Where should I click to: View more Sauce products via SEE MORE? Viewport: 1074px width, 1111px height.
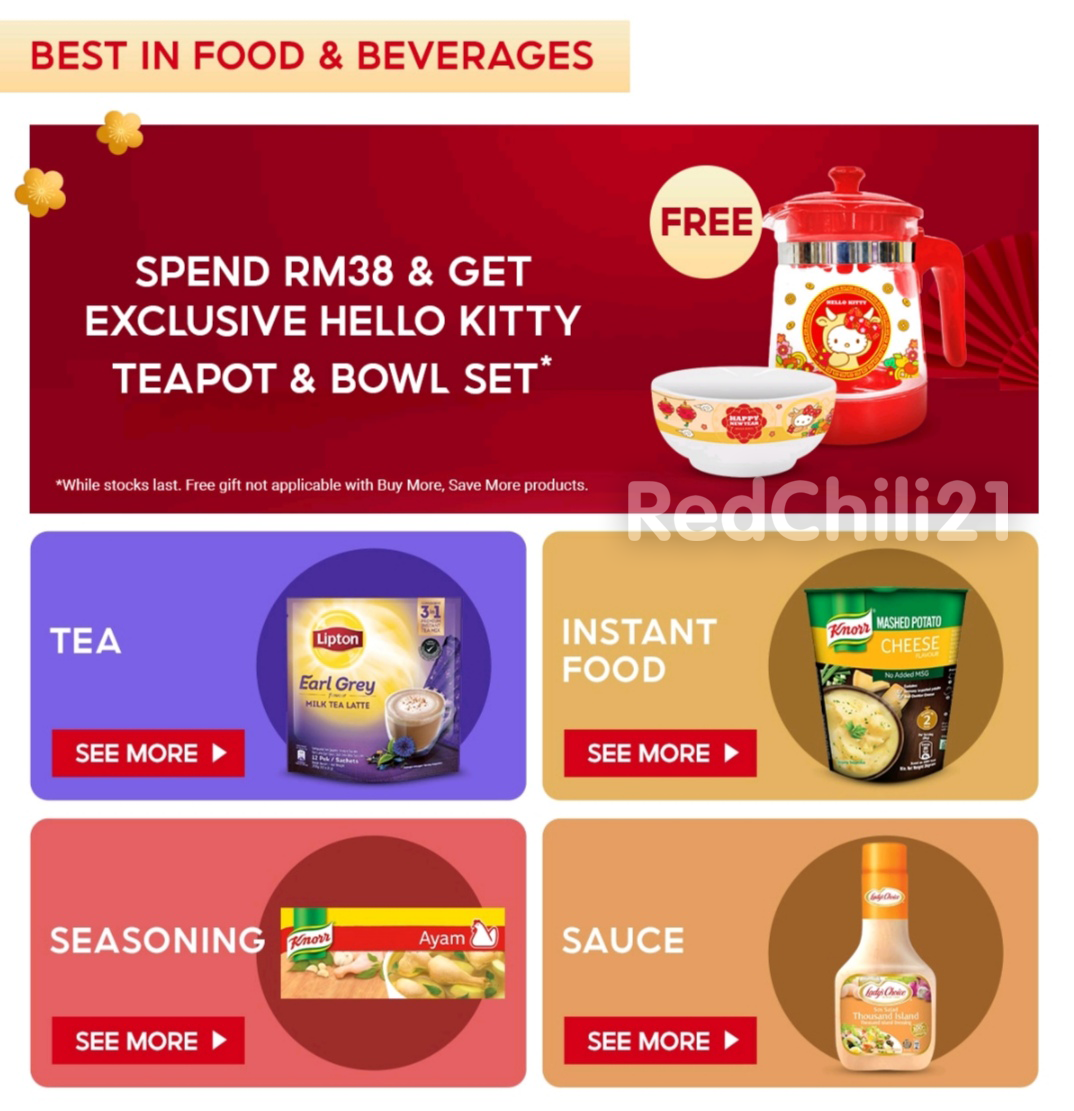[x=660, y=1040]
